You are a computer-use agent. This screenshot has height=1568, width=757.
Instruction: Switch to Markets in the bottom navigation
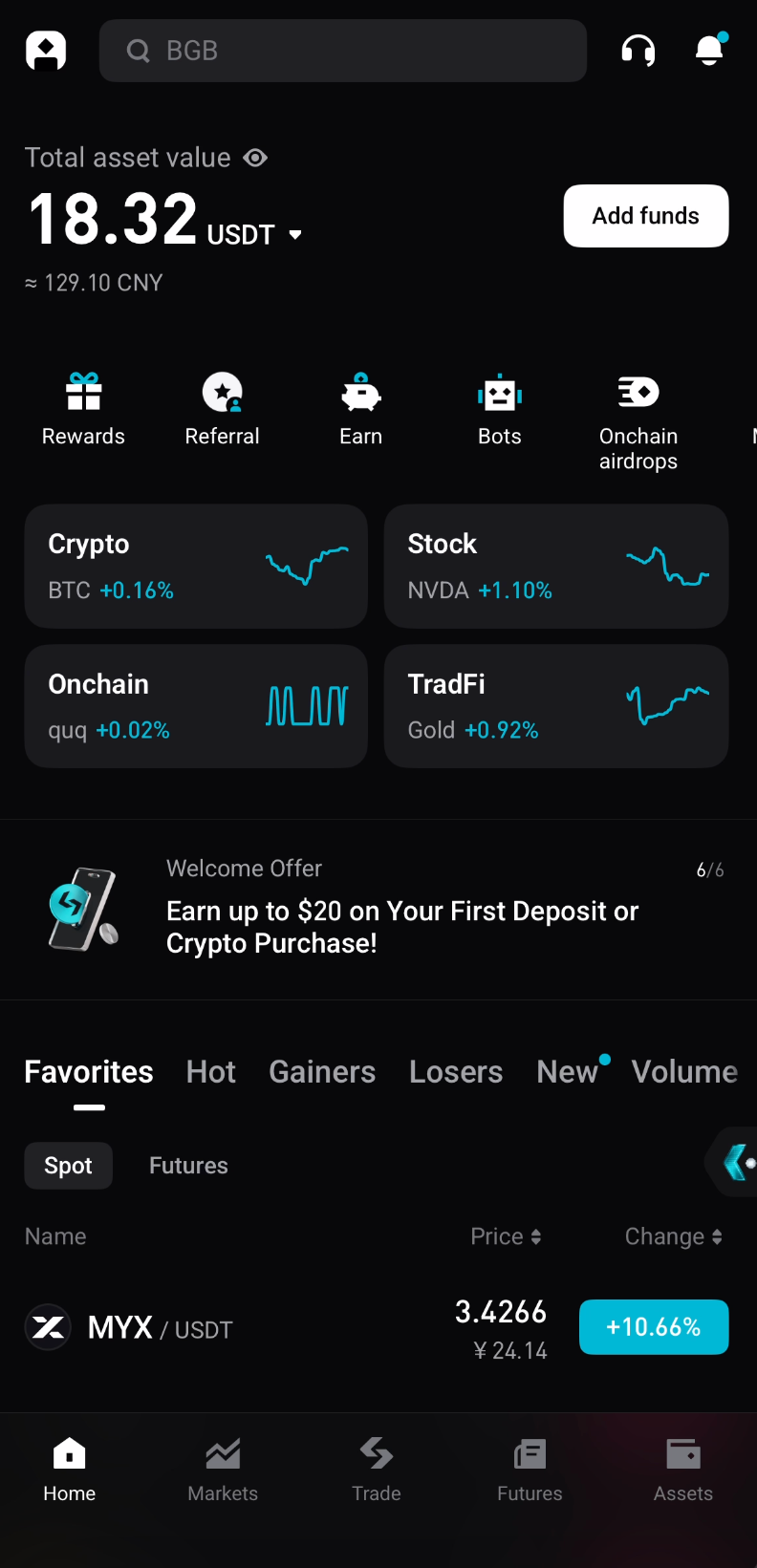coord(222,1469)
